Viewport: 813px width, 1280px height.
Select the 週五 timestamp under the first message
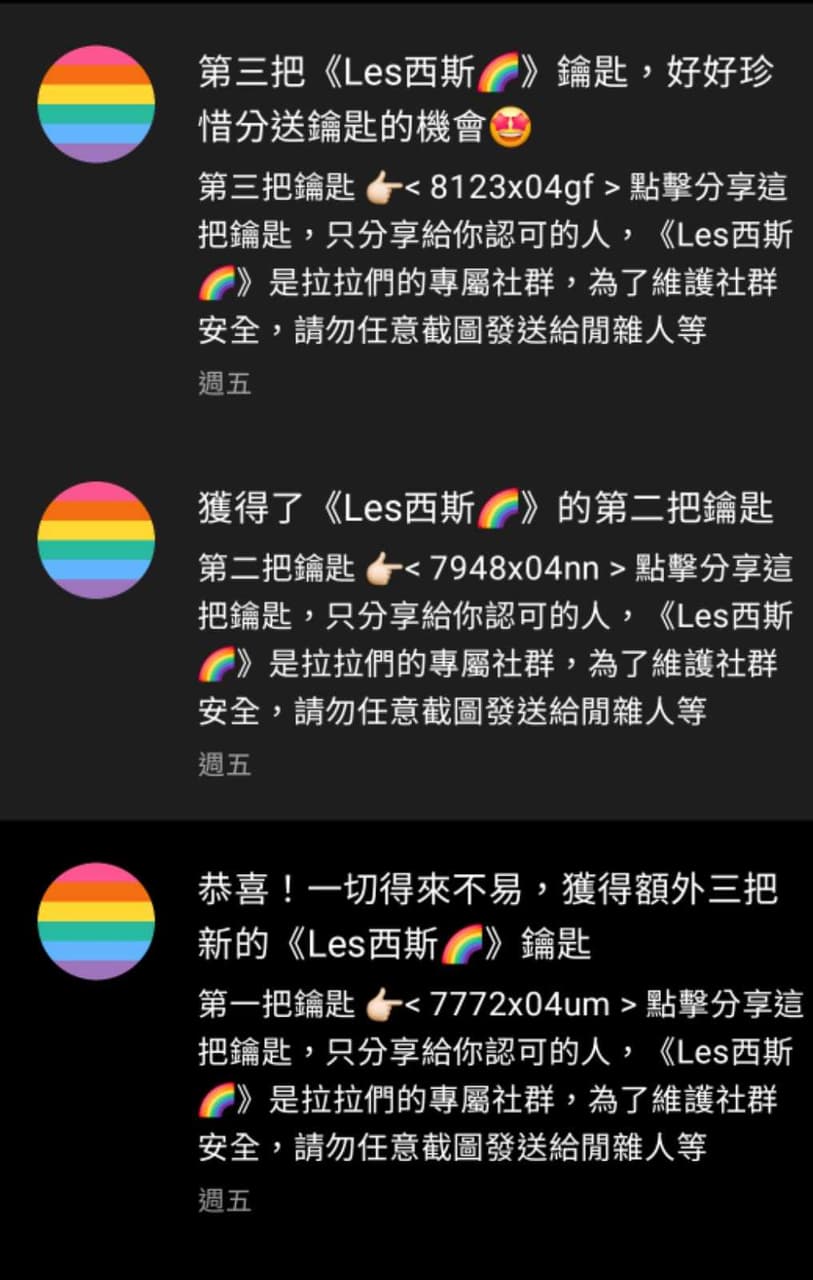coord(224,383)
